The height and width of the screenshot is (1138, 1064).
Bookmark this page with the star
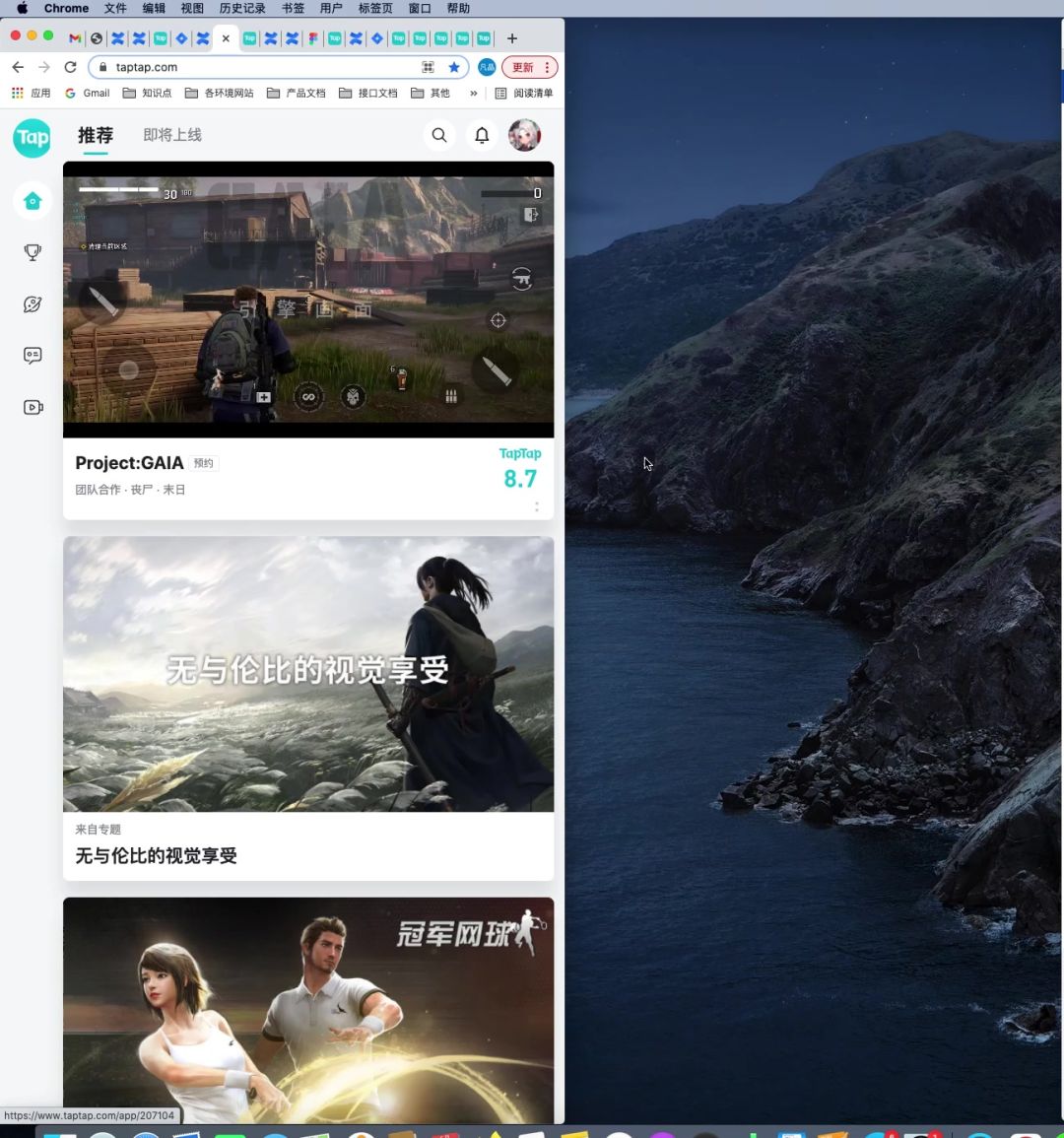tap(454, 67)
